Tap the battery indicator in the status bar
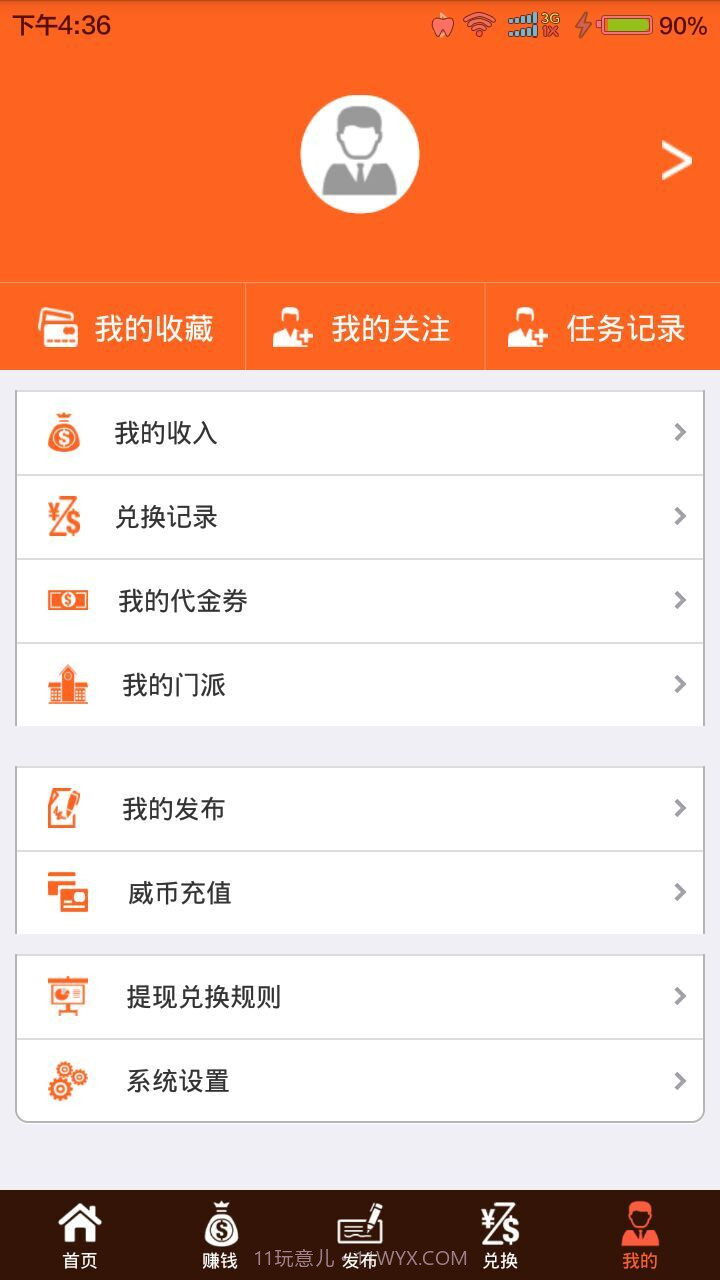This screenshot has width=720, height=1280. click(627, 24)
